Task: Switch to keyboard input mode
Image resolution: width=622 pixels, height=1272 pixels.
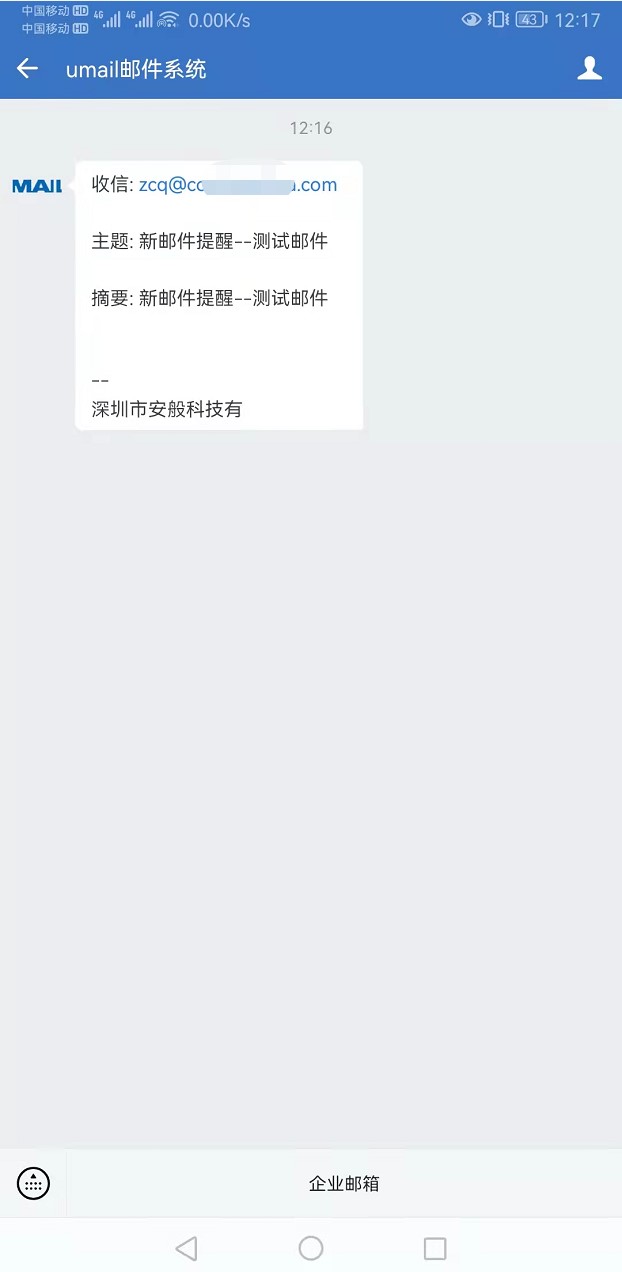Action: click(33, 1183)
